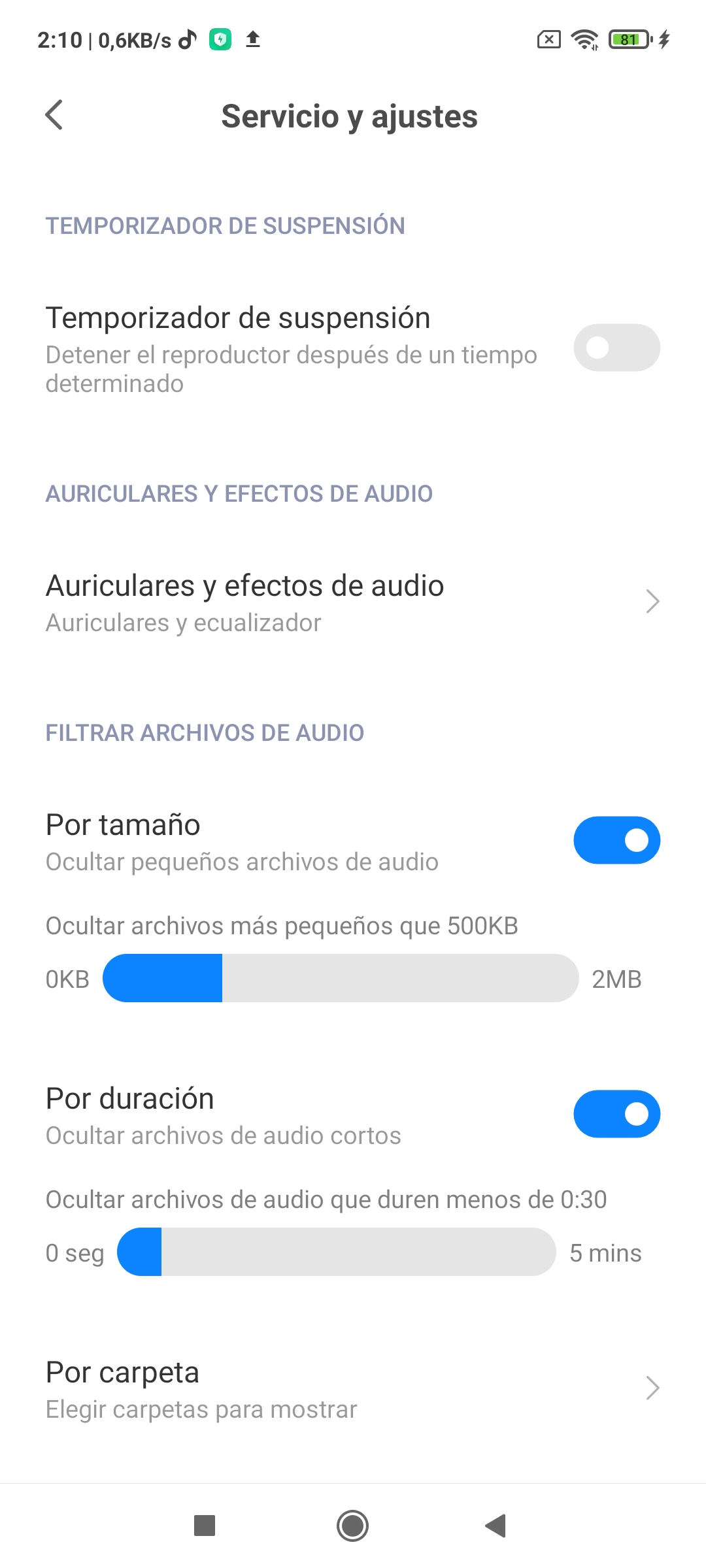The height and width of the screenshot is (1568, 706).
Task: Go back from Servicio y ajustes
Action: 54,116
